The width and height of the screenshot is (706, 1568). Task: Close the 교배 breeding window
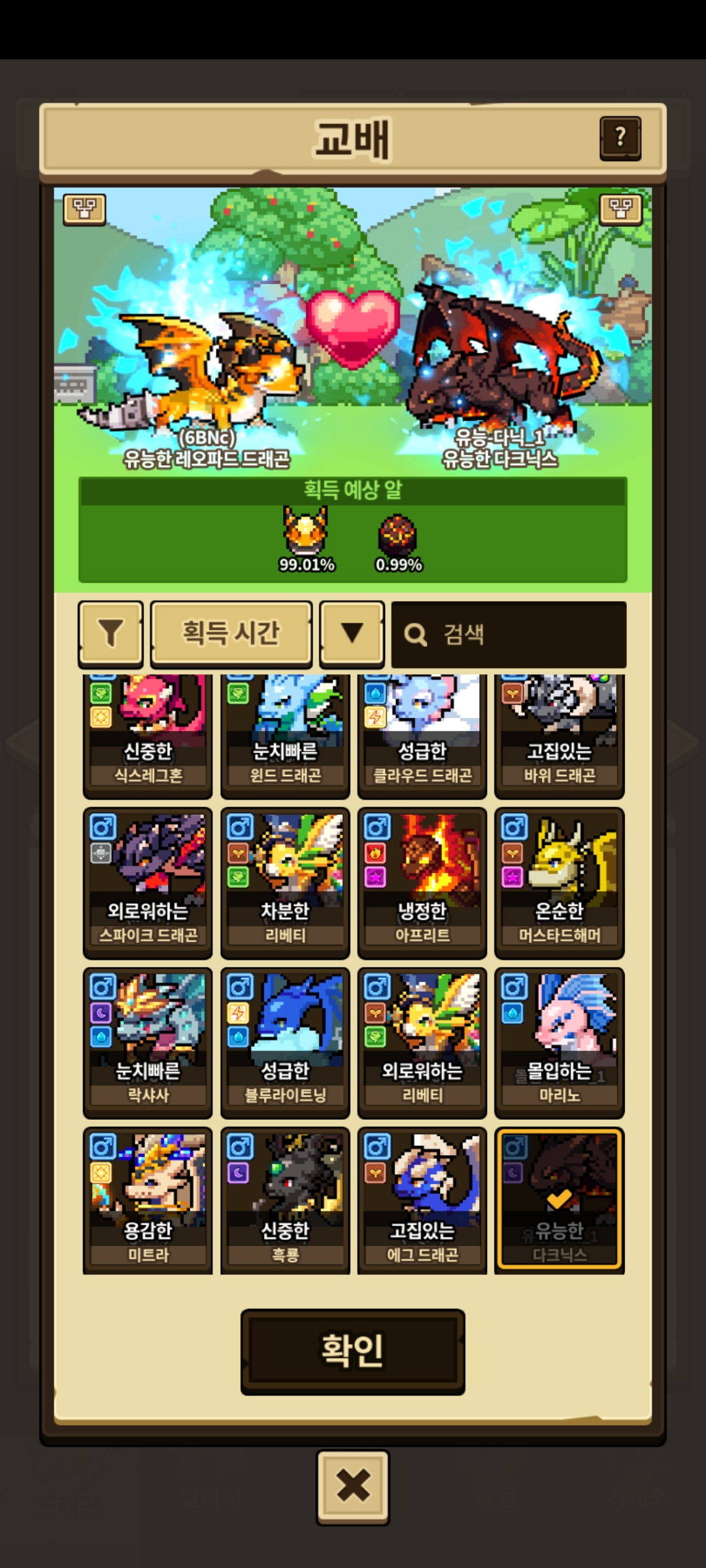[353, 1487]
